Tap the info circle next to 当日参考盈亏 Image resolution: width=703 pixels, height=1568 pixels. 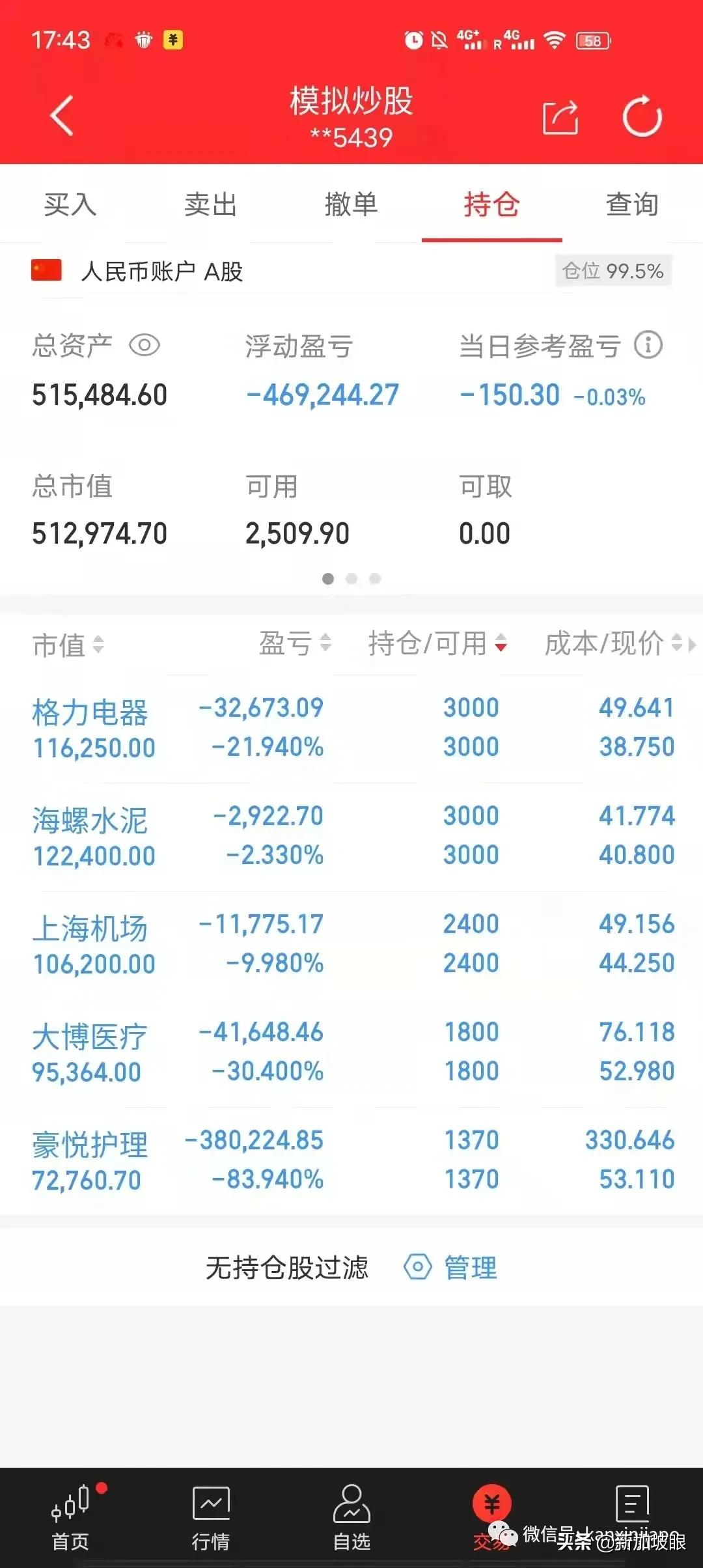pyautogui.click(x=648, y=346)
